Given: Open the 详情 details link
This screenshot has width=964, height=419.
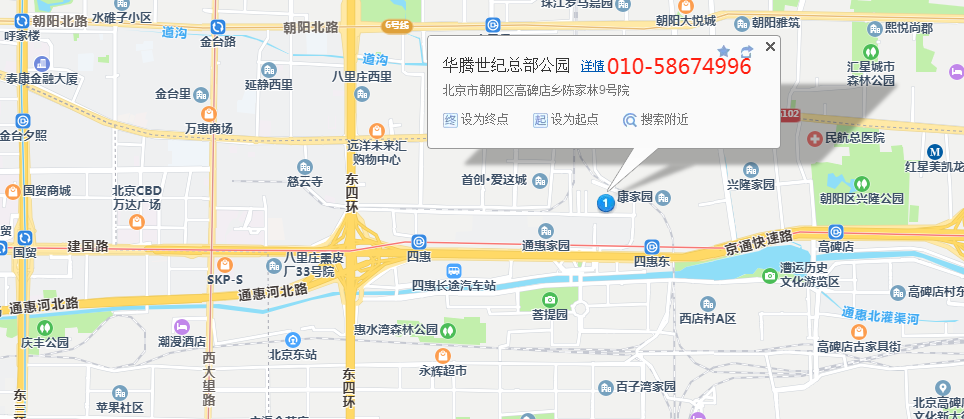Looking at the screenshot, I should coord(592,67).
